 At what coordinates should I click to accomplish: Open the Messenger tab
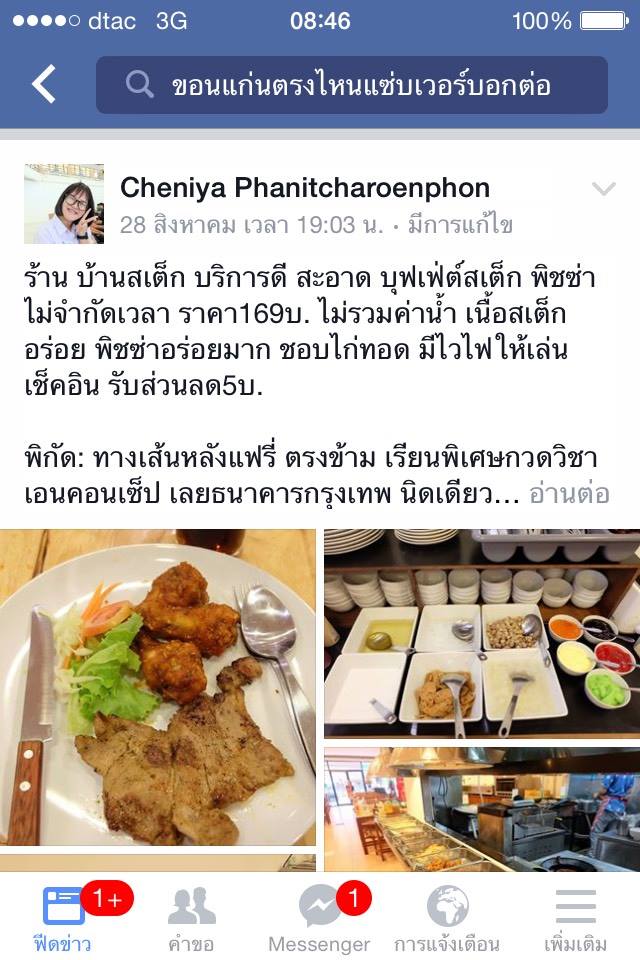(320, 917)
